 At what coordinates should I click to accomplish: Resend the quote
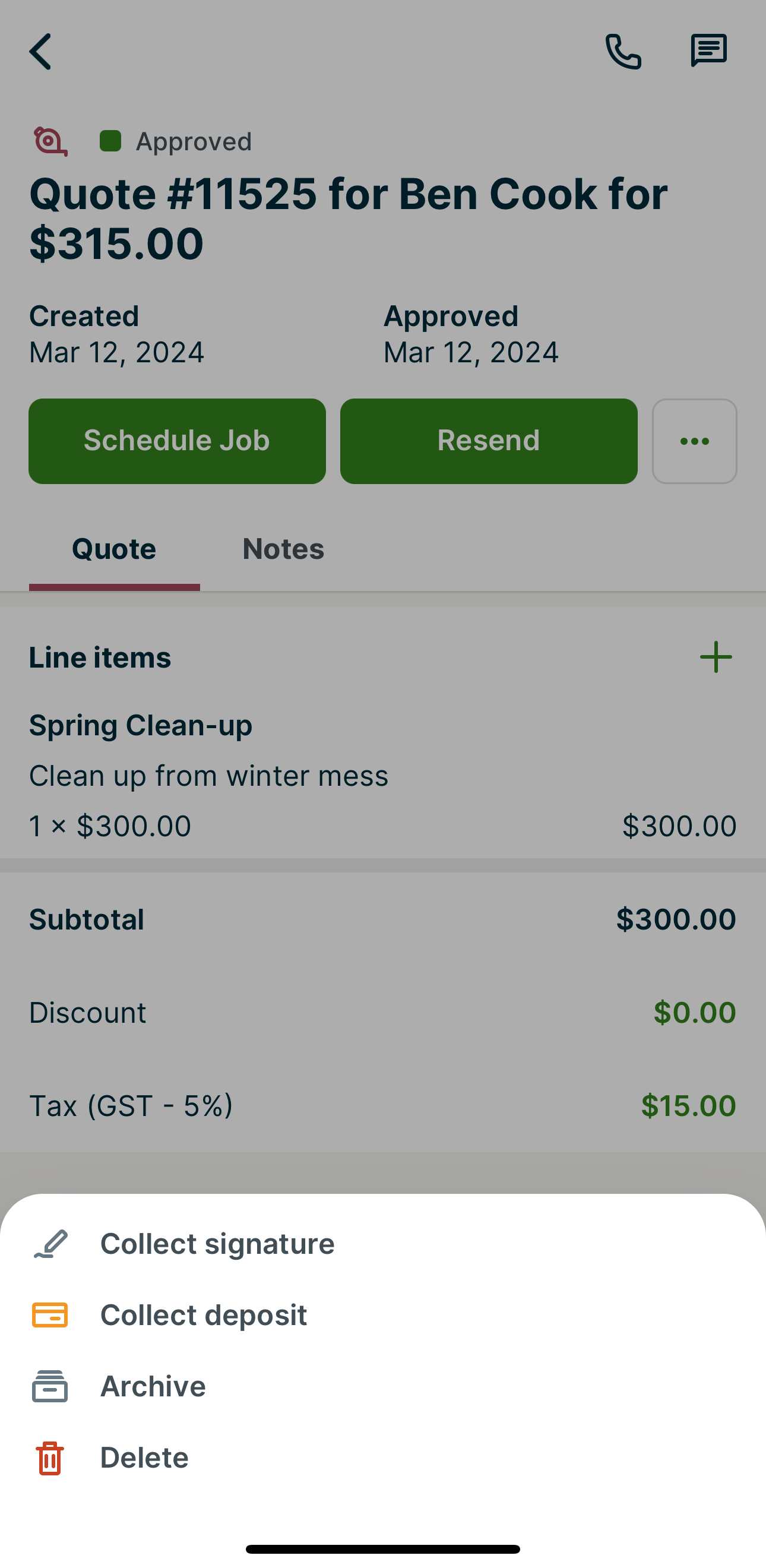pos(489,441)
